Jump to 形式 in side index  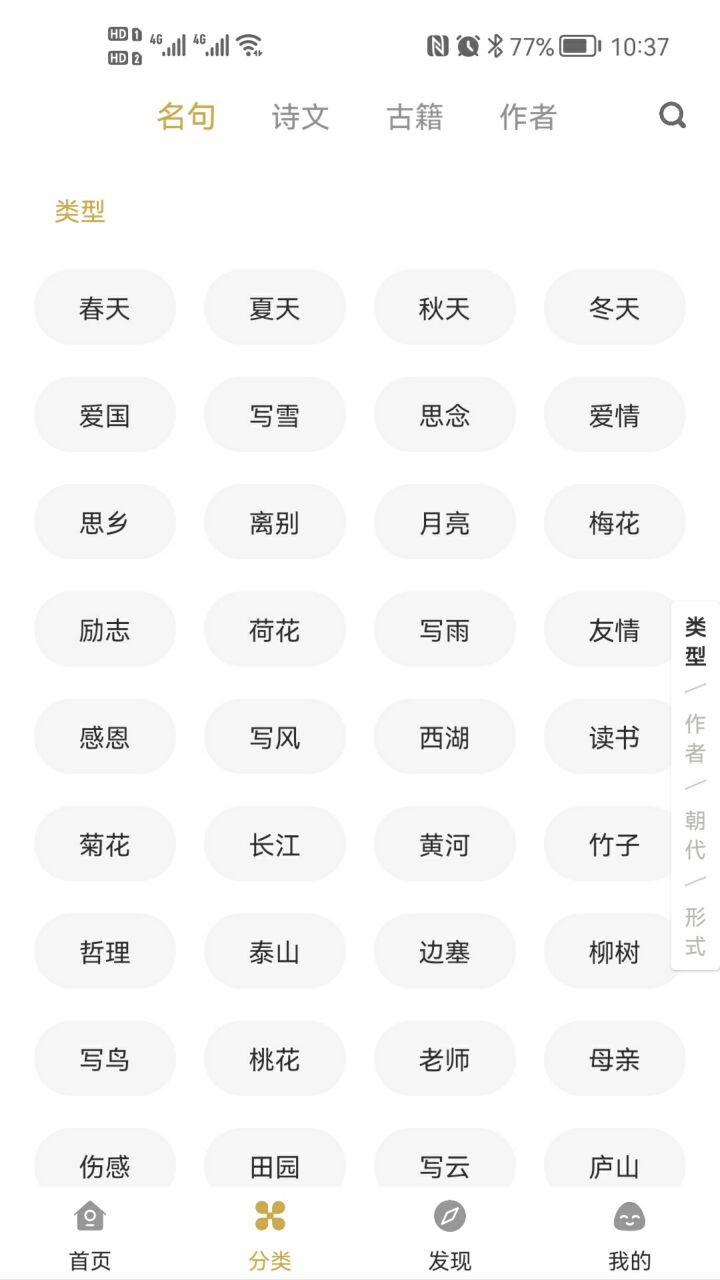[x=695, y=931]
